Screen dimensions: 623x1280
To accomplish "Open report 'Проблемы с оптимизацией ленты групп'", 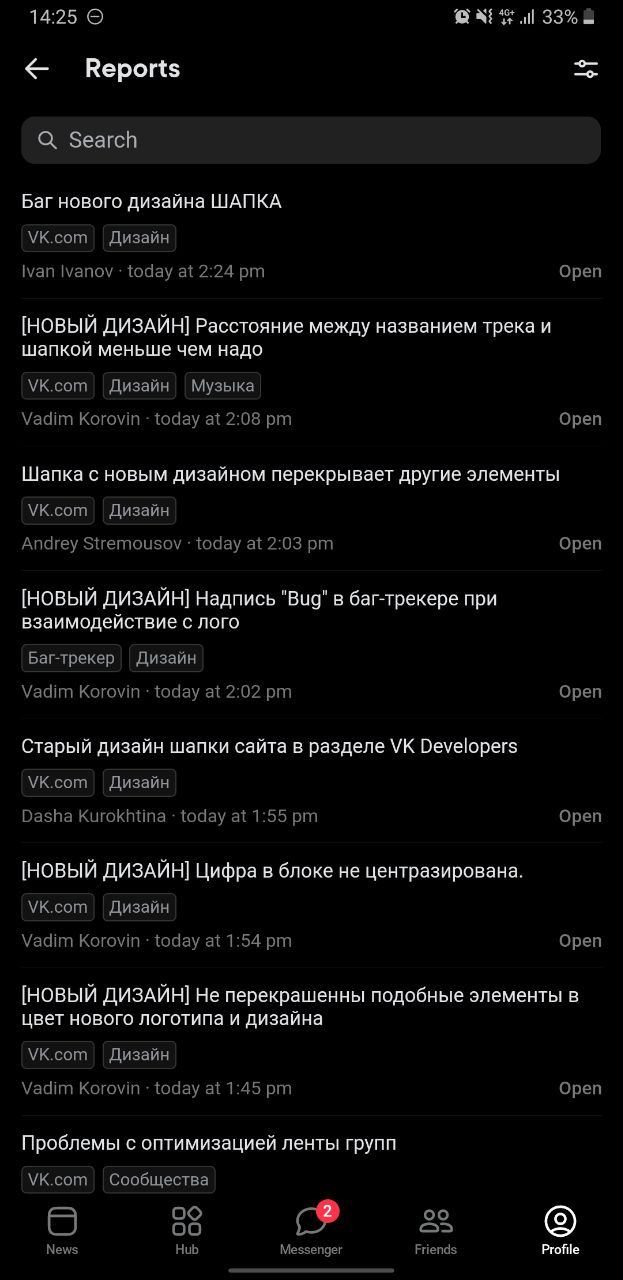I will pos(209,1143).
